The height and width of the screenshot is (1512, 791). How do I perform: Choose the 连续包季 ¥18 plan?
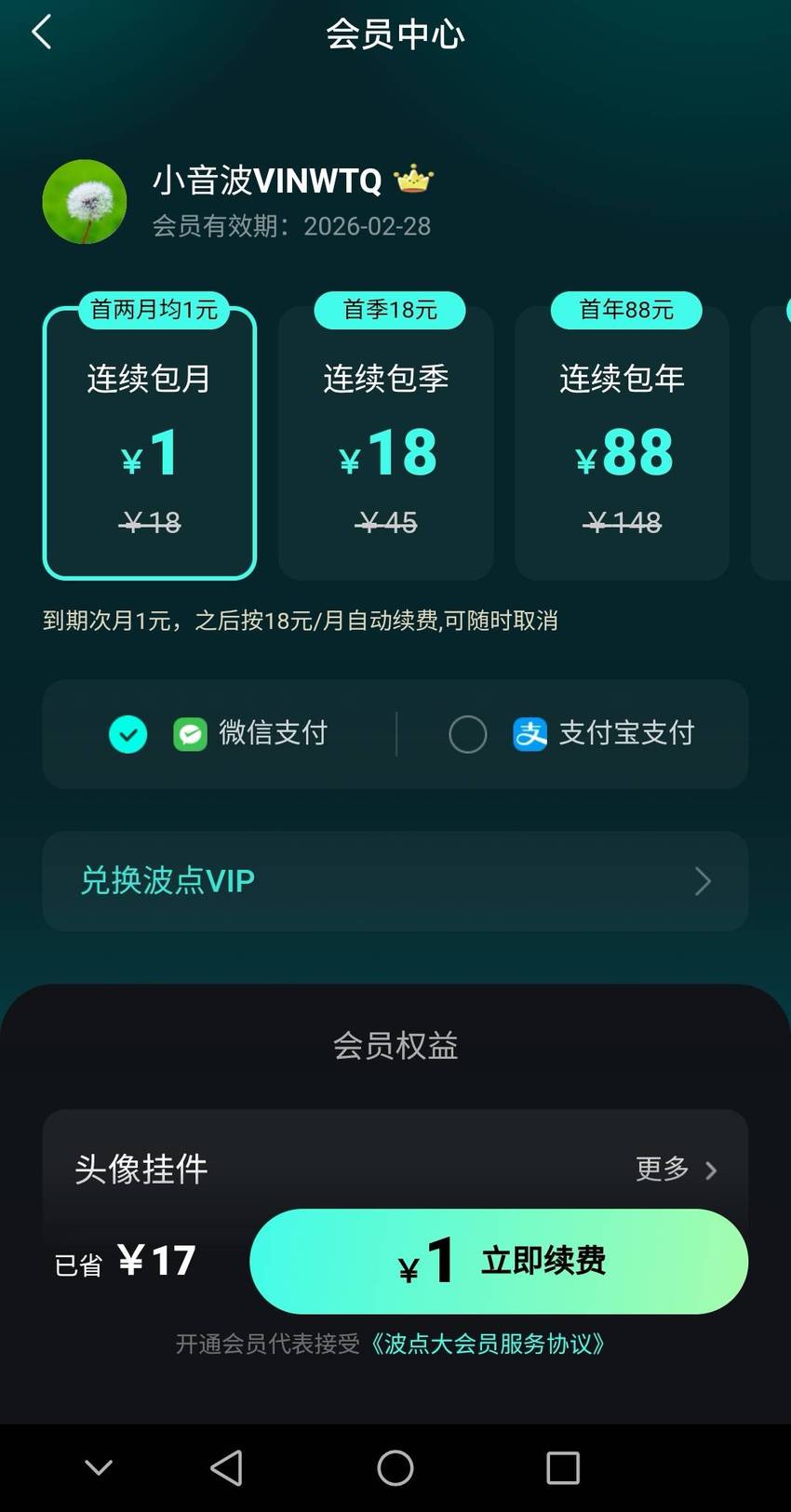click(x=386, y=443)
